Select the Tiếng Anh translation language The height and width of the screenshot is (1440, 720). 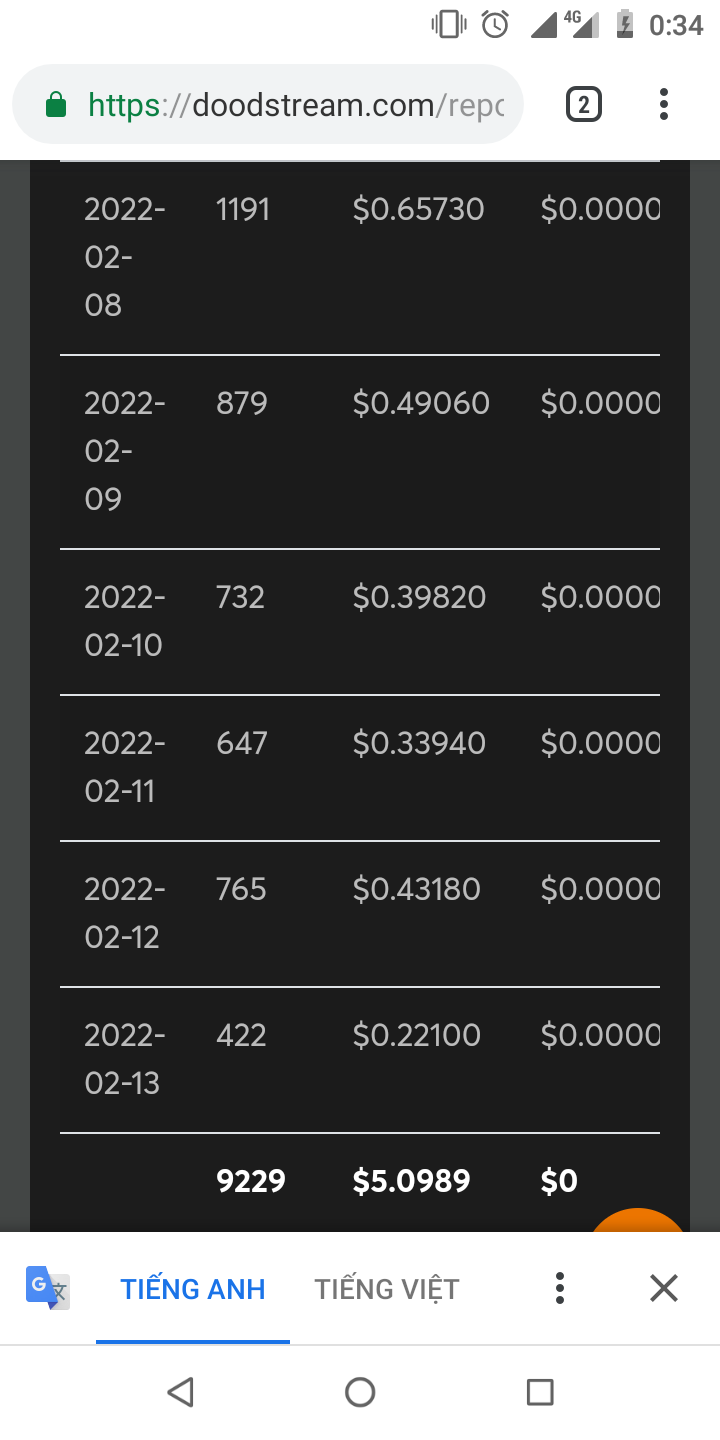click(193, 1289)
